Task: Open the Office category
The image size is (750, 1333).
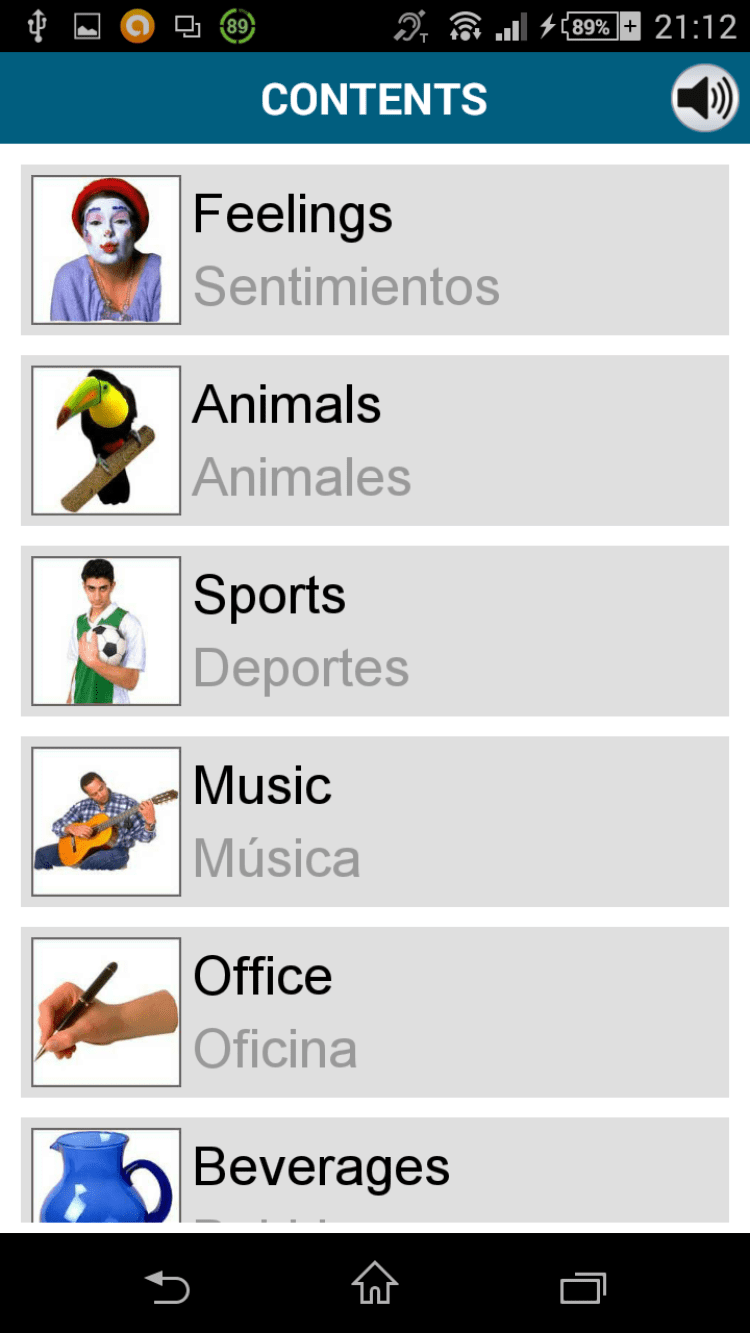Action: [375, 1012]
